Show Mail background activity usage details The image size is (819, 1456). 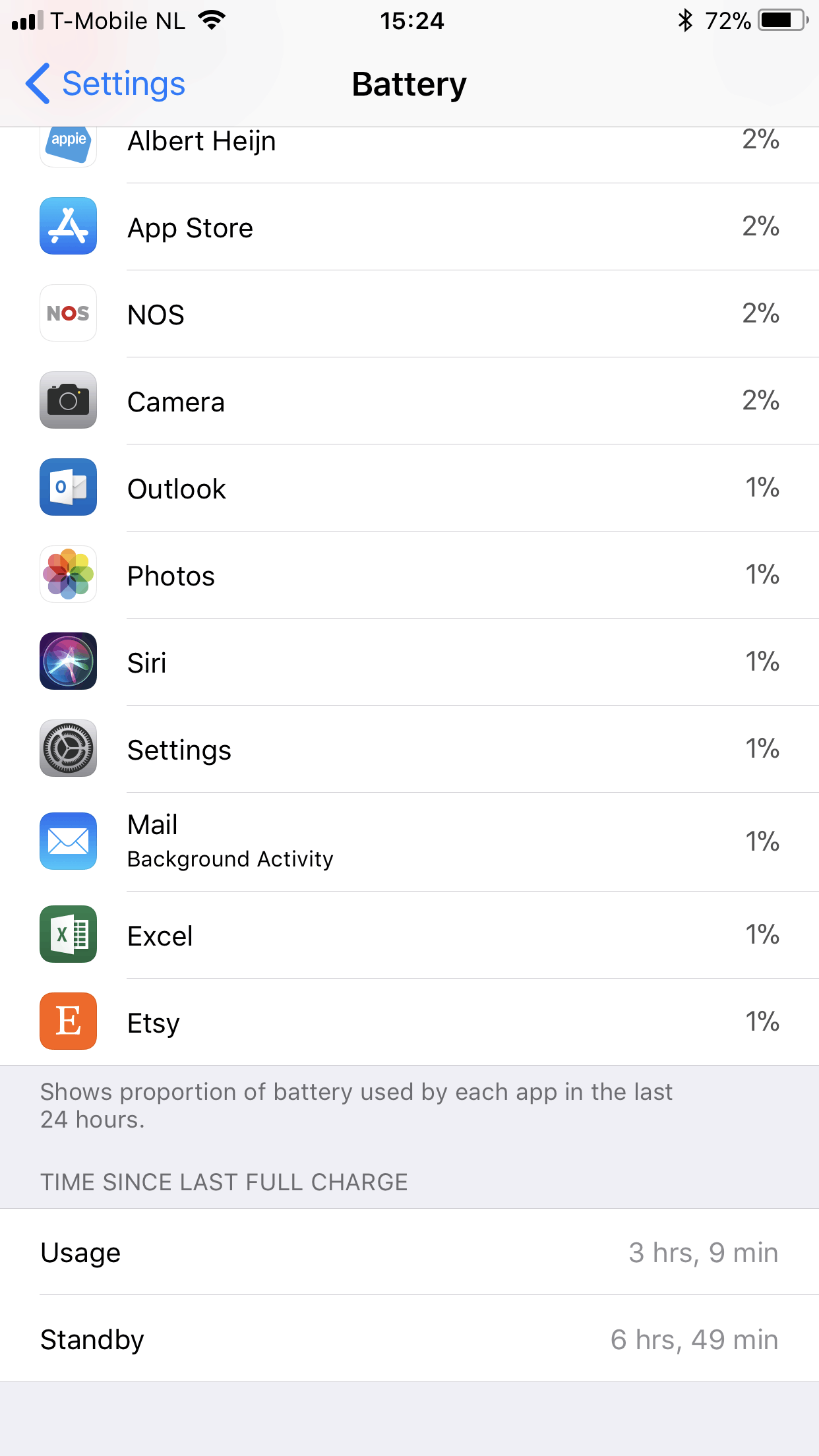(x=409, y=841)
